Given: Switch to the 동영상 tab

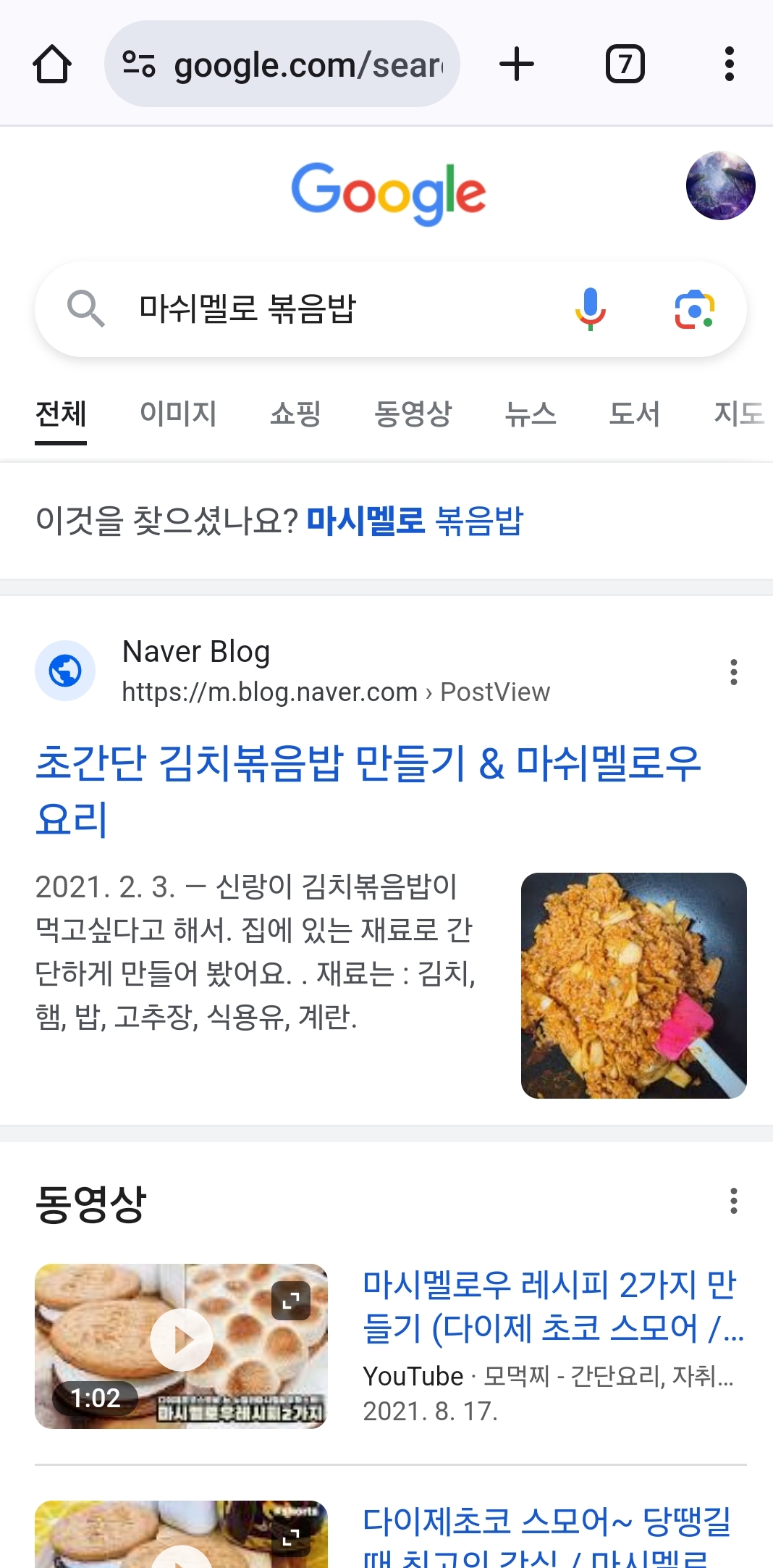Looking at the screenshot, I should tap(413, 414).
